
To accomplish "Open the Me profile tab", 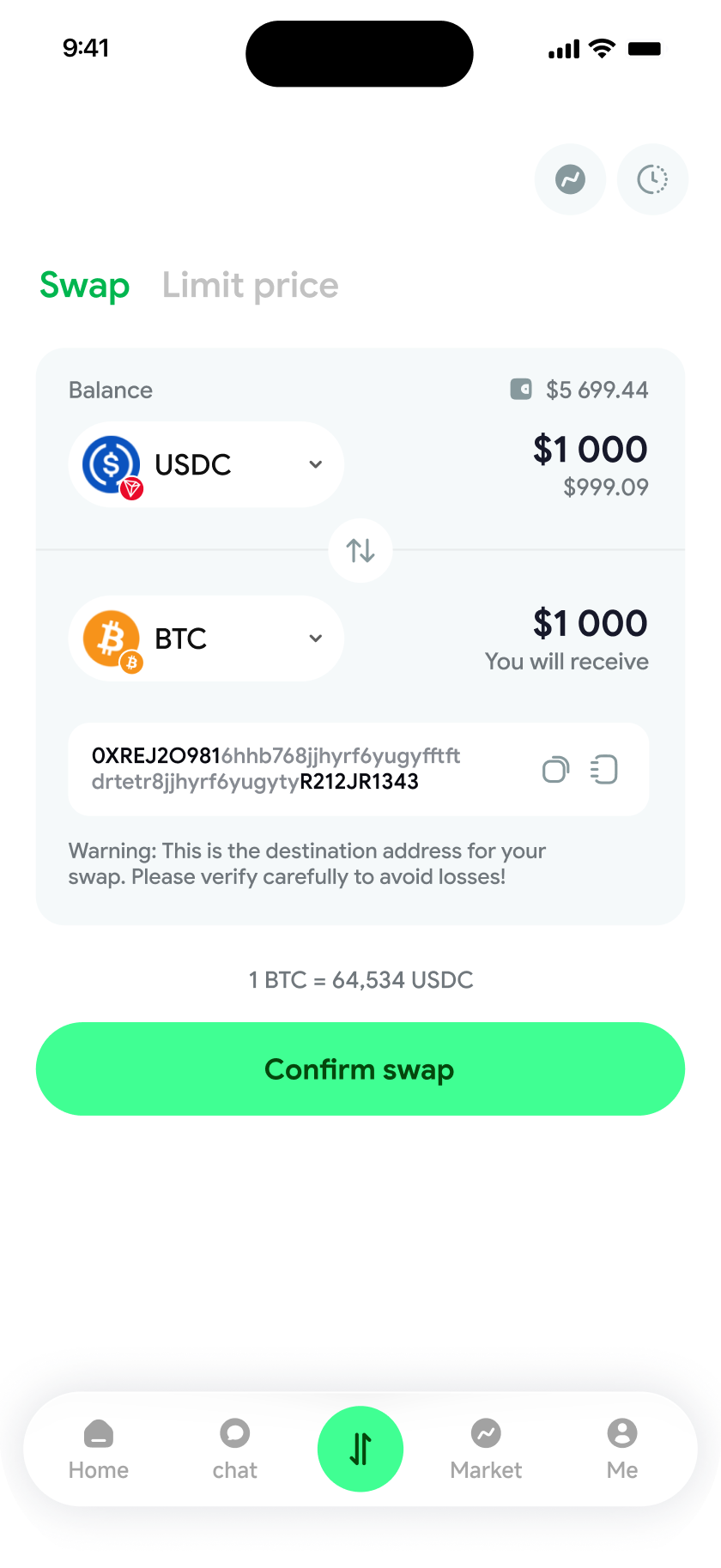I will click(x=622, y=1450).
